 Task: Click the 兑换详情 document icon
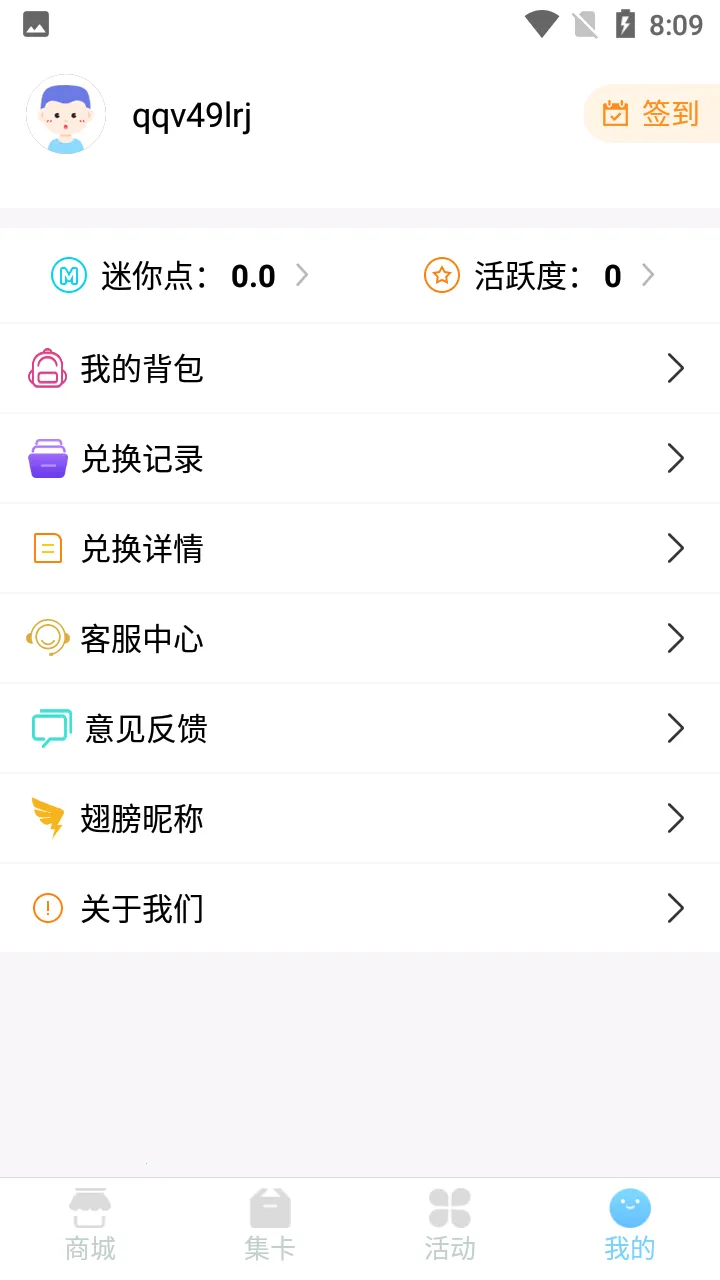47,548
